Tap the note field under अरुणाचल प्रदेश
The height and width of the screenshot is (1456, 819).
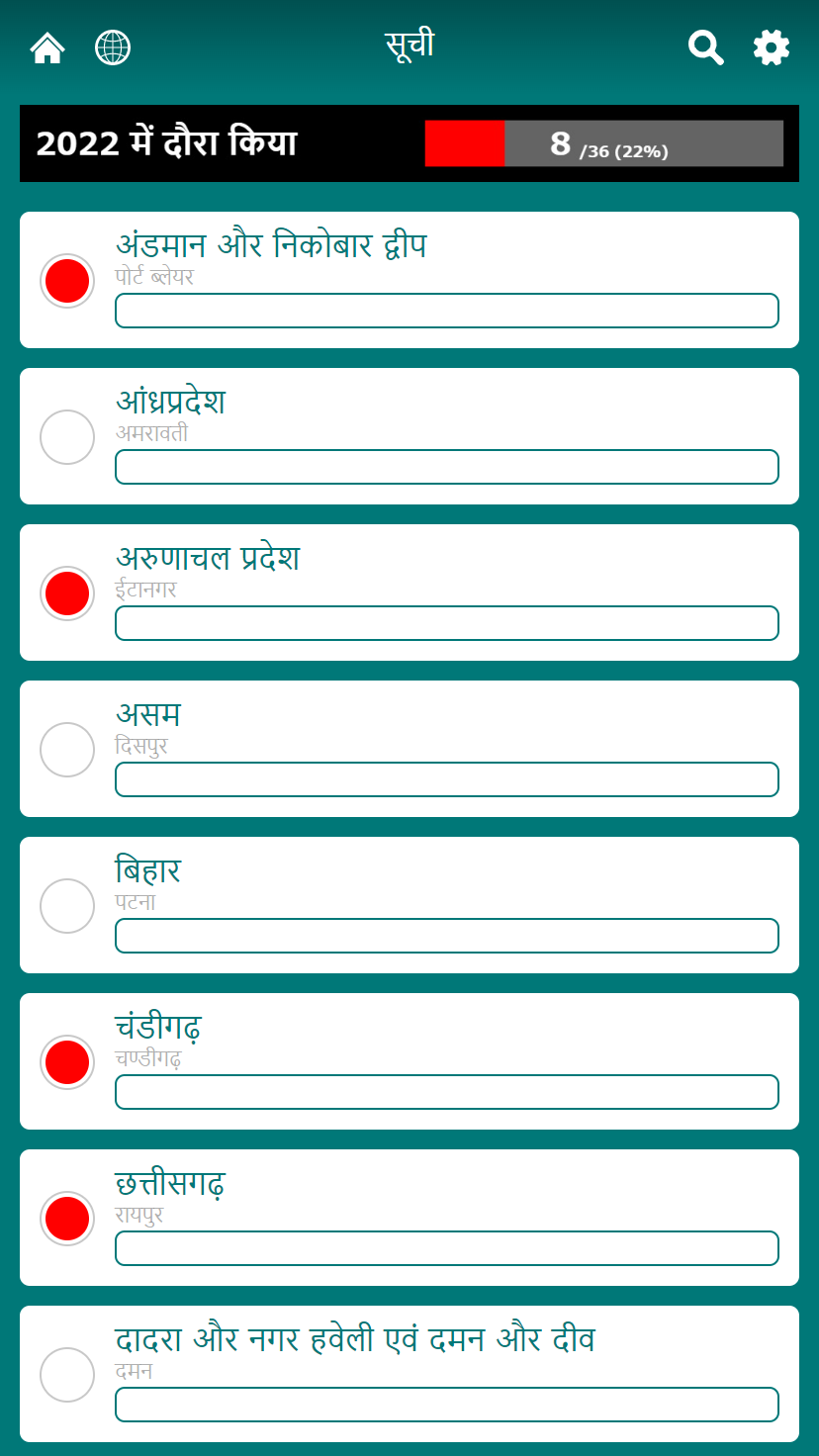447,623
